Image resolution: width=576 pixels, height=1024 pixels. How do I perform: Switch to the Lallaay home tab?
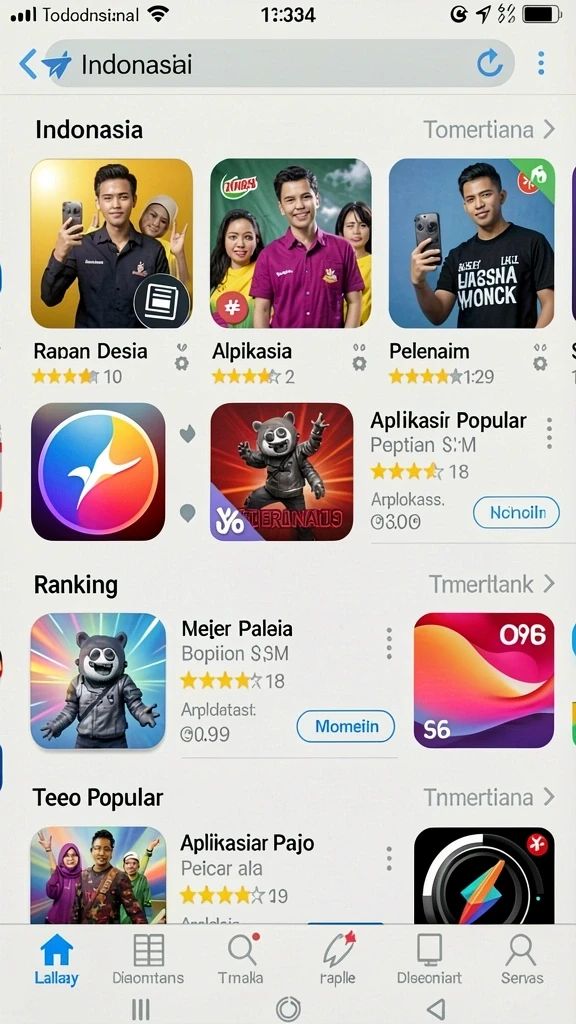coord(56,959)
